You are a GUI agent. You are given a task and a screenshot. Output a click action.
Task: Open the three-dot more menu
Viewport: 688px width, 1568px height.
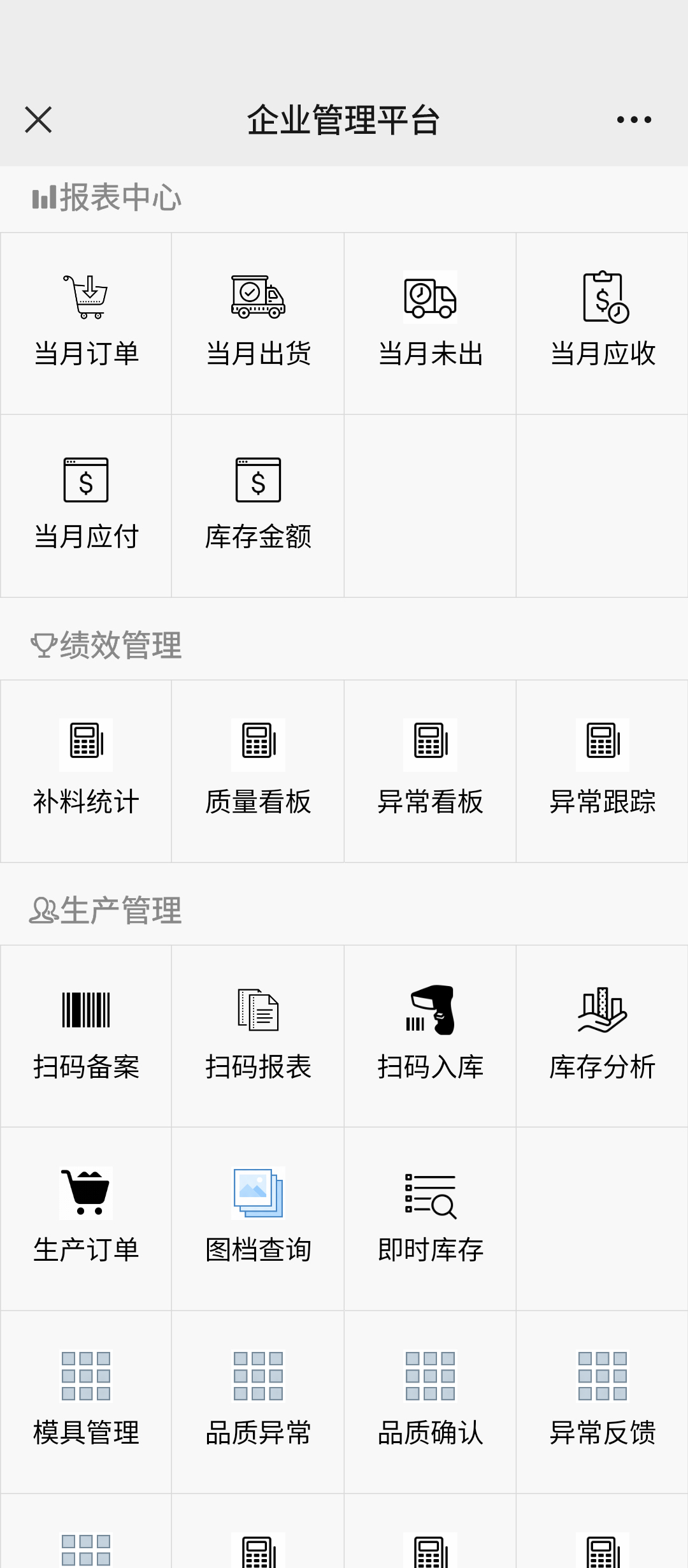pos(634,120)
